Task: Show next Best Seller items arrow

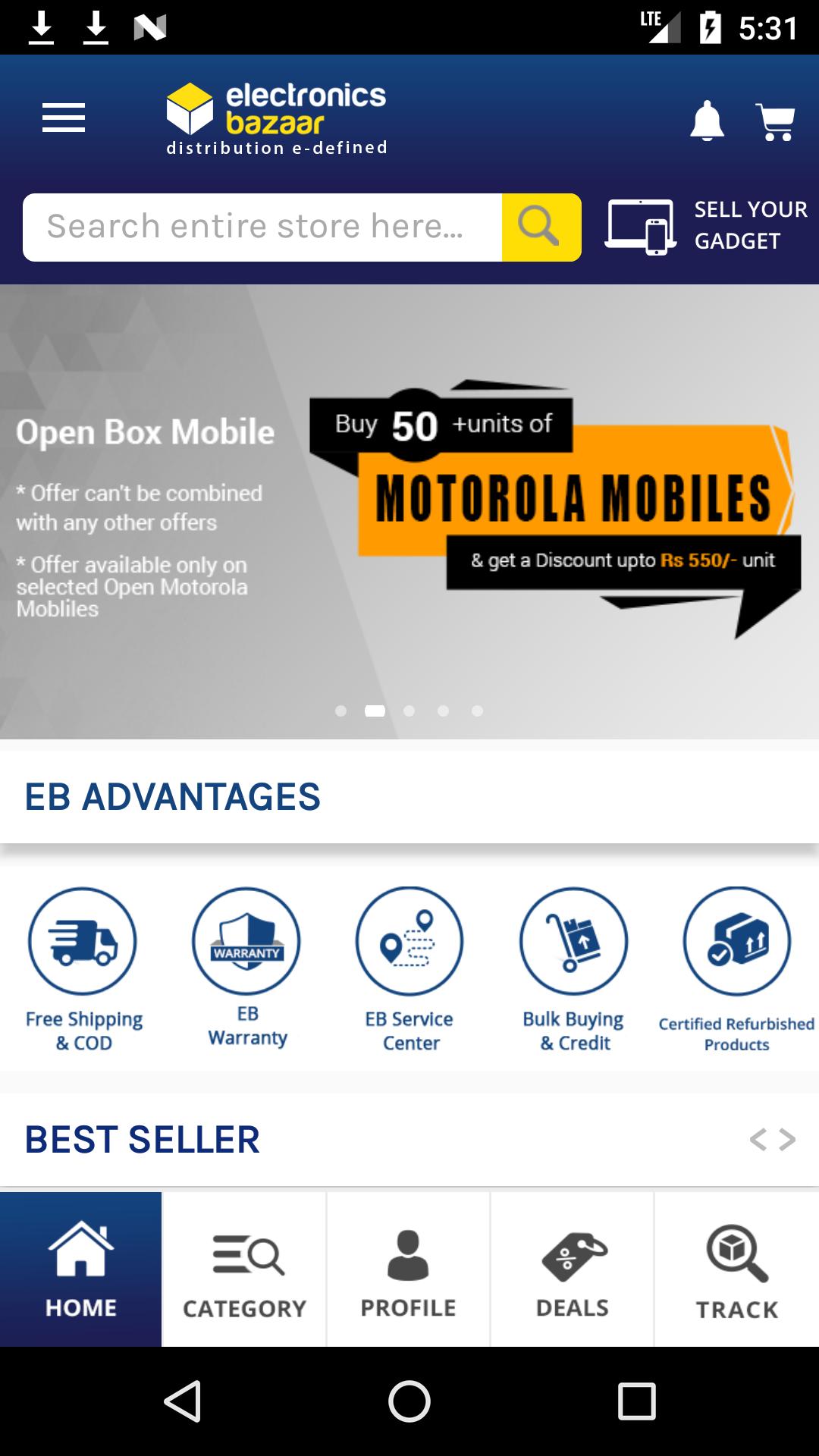Action: click(x=789, y=1139)
